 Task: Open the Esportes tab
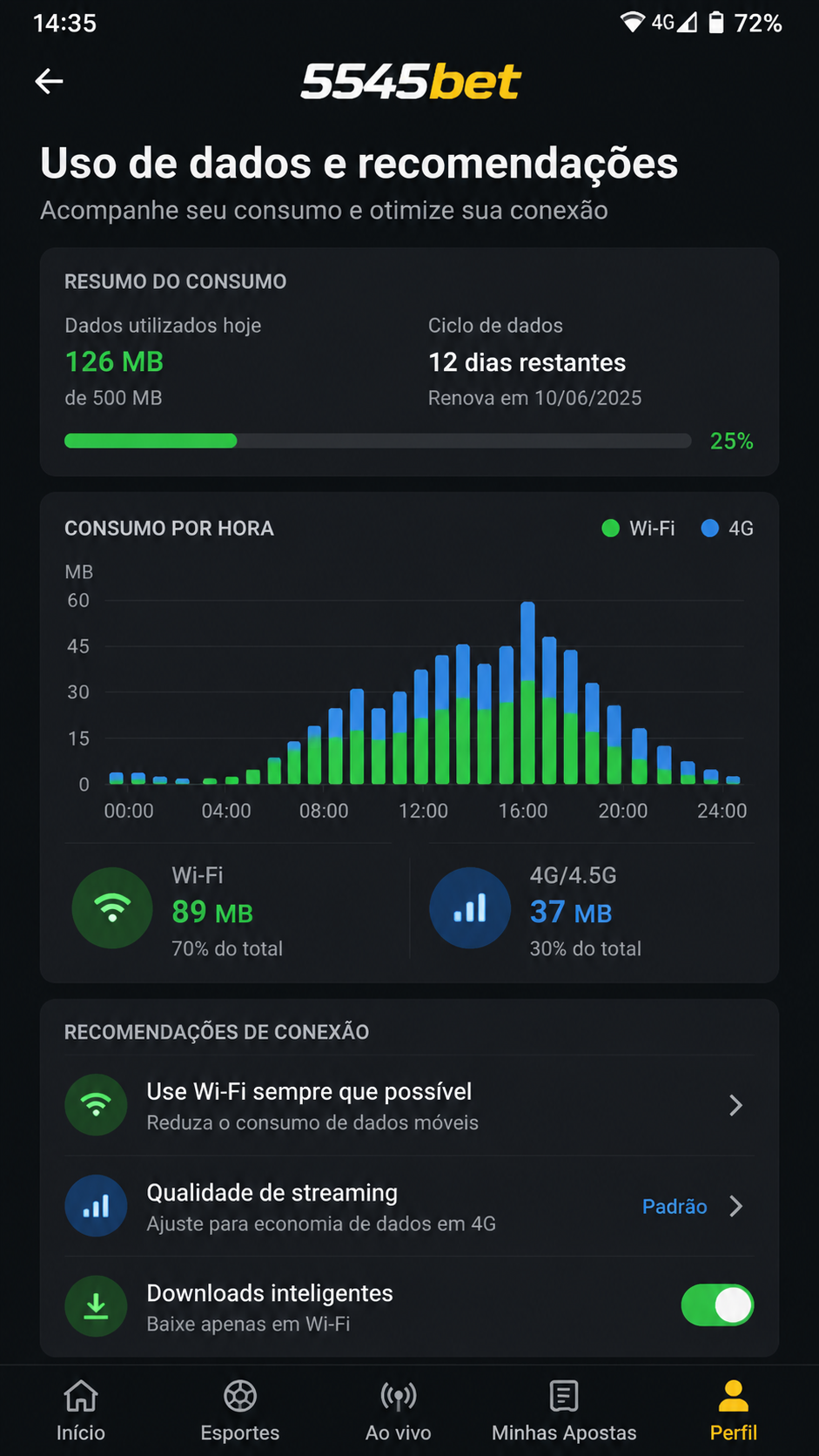pyautogui.click(x=240, y=1411)
